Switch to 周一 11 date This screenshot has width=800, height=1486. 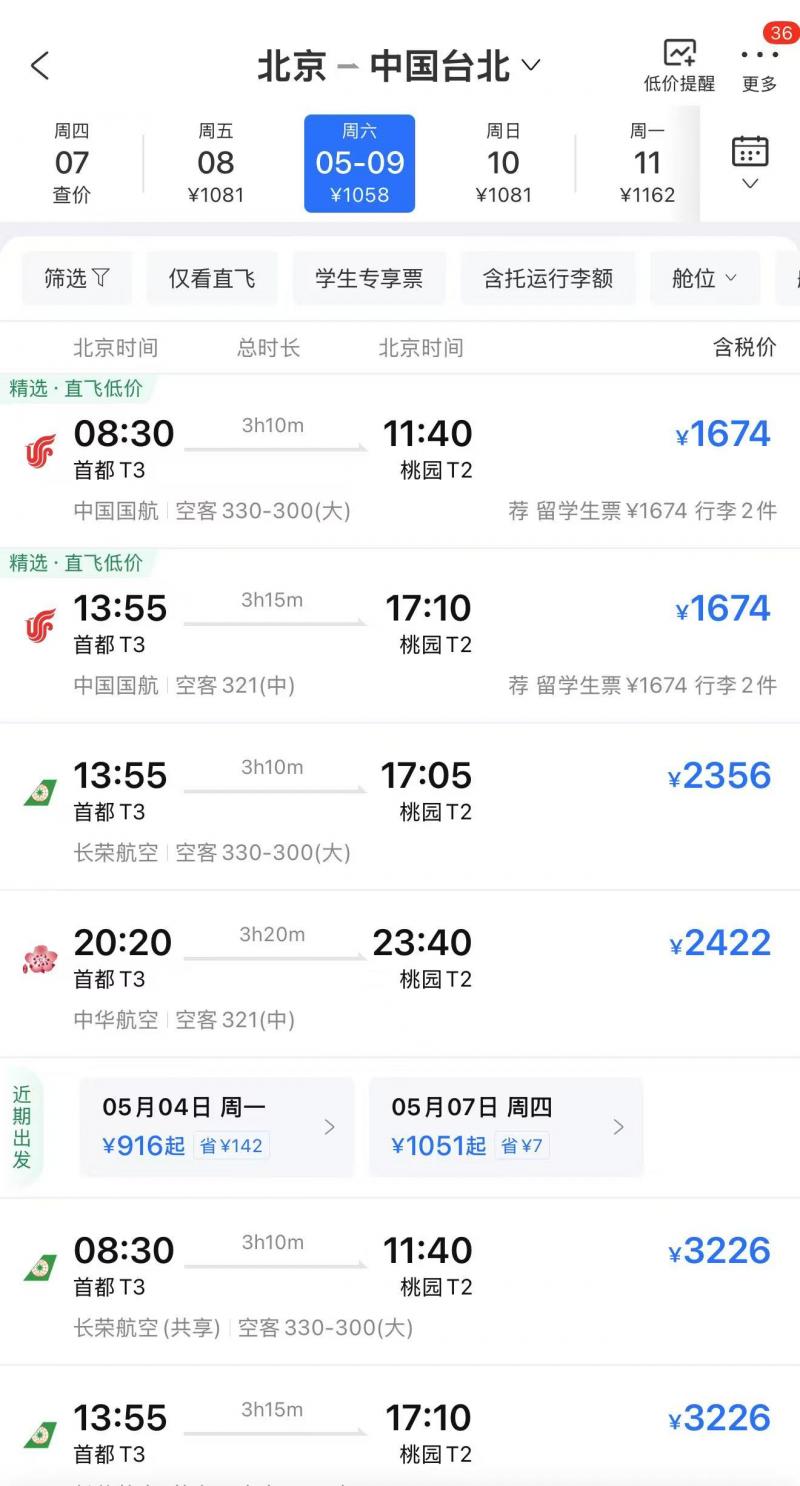coord(647,163)
